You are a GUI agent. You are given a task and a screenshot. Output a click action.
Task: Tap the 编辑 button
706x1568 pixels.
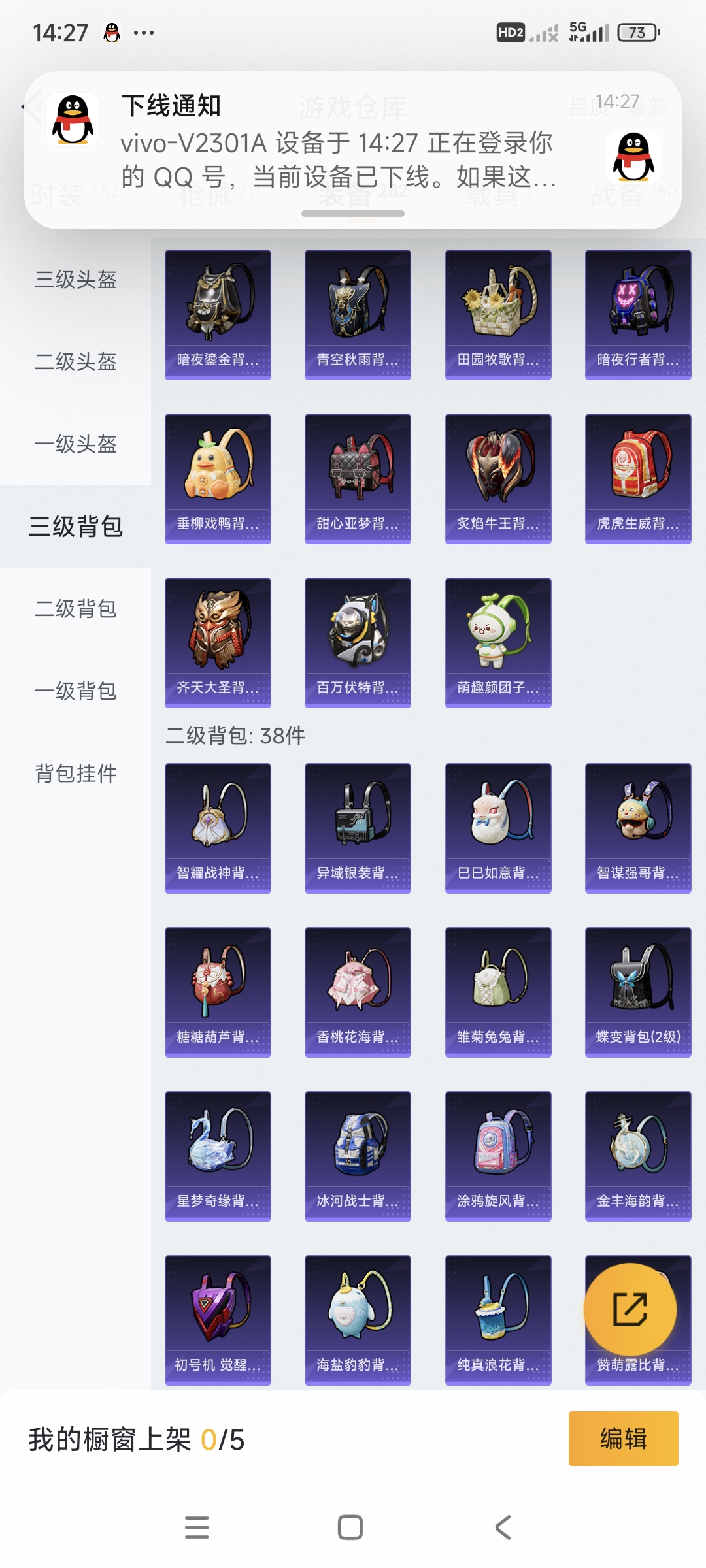pyautogui.click(x=624, y=1439)
